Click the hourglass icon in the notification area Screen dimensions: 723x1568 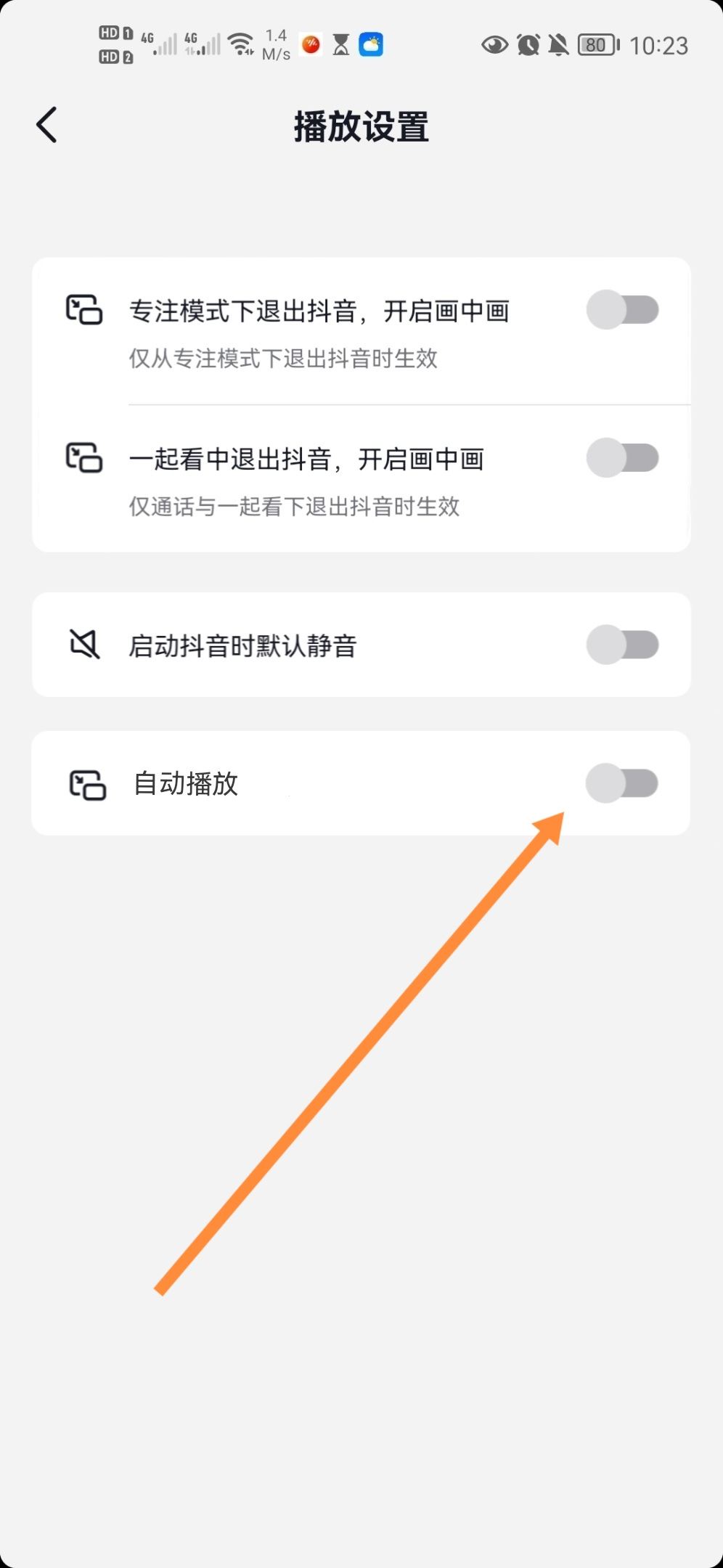click(340, 44)
